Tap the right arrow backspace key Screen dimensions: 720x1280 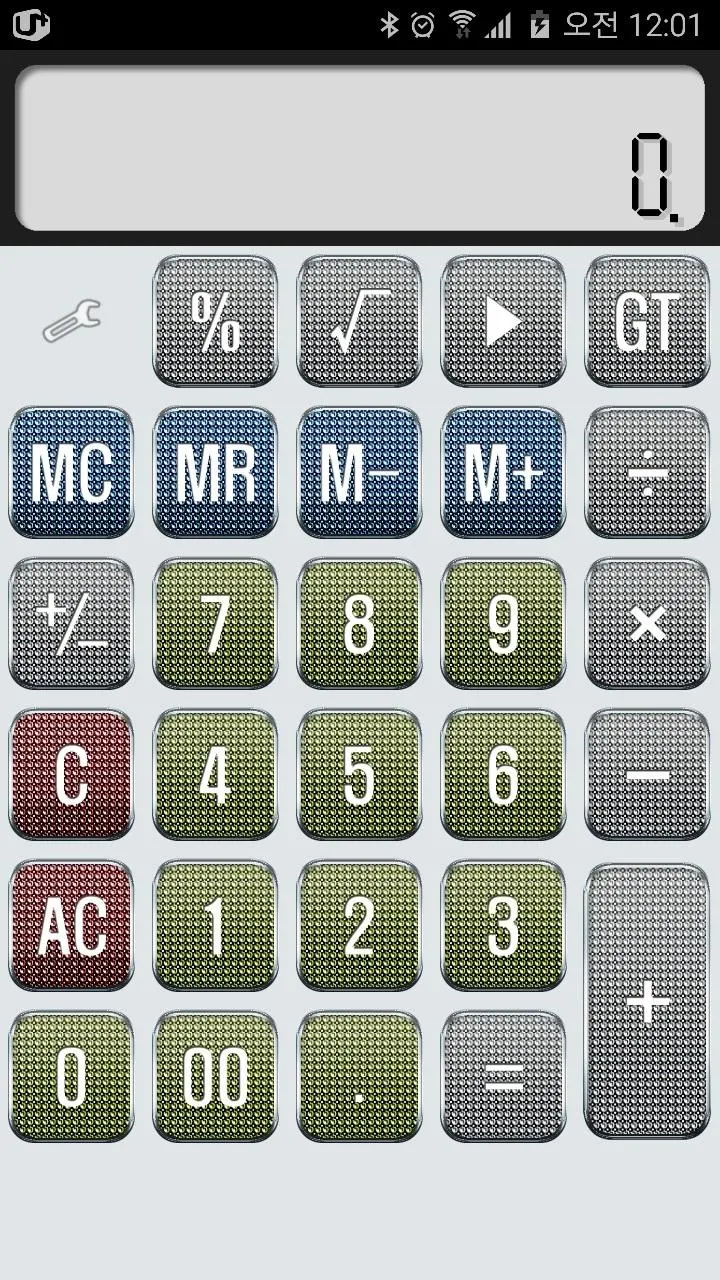point(503,322)
